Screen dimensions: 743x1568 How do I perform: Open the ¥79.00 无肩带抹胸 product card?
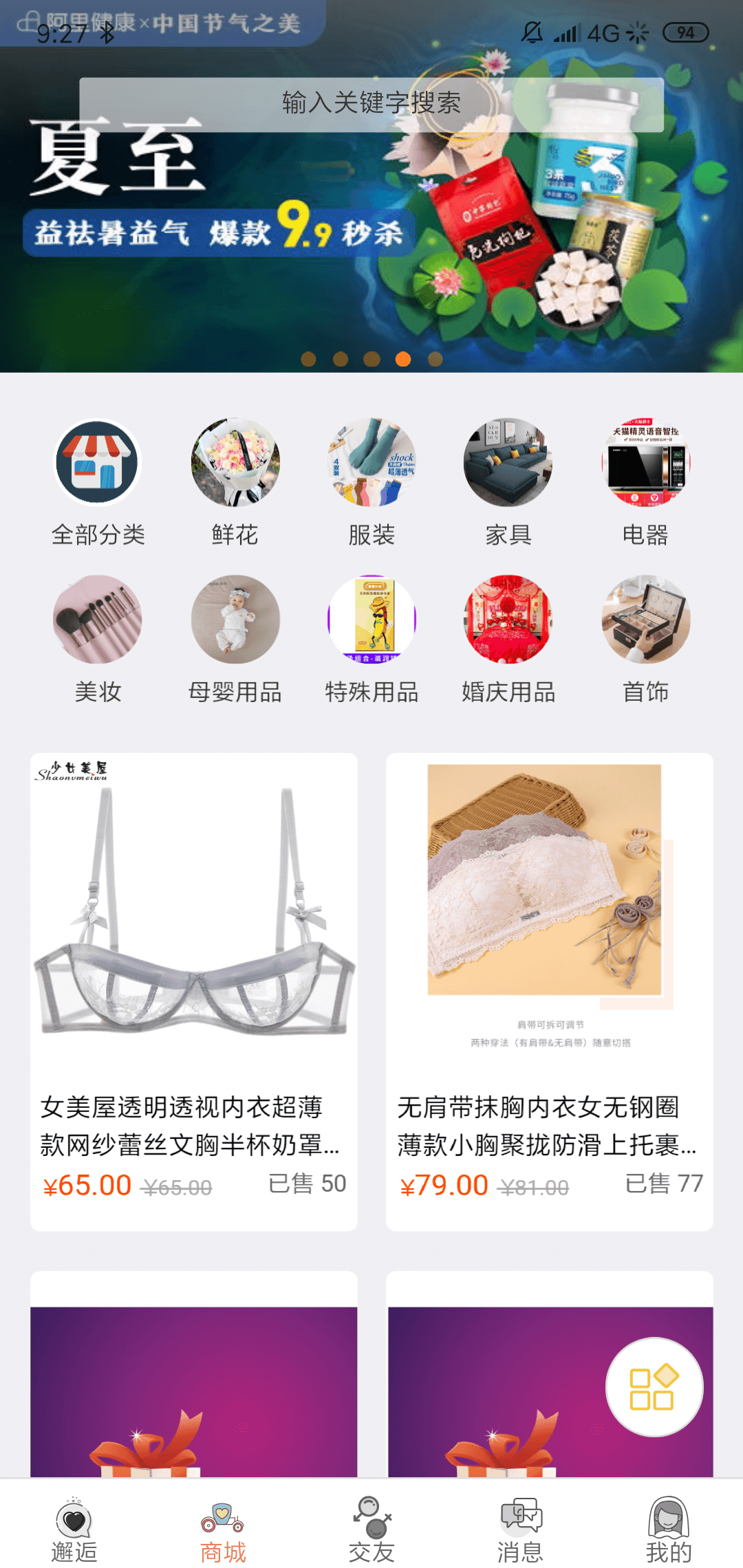pyautogui.click(x=549, y=990)
